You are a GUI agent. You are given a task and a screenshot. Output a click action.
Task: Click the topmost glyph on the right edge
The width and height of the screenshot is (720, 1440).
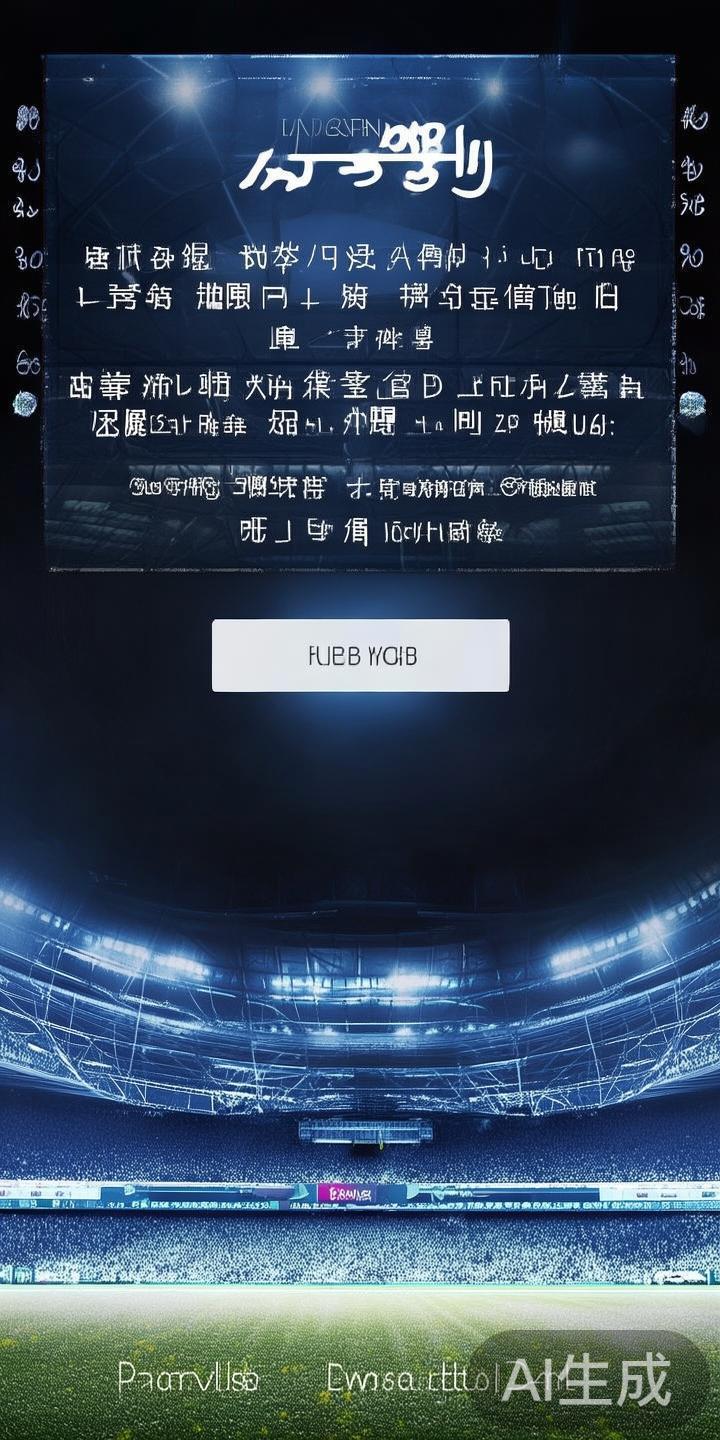tap(695, 117)
